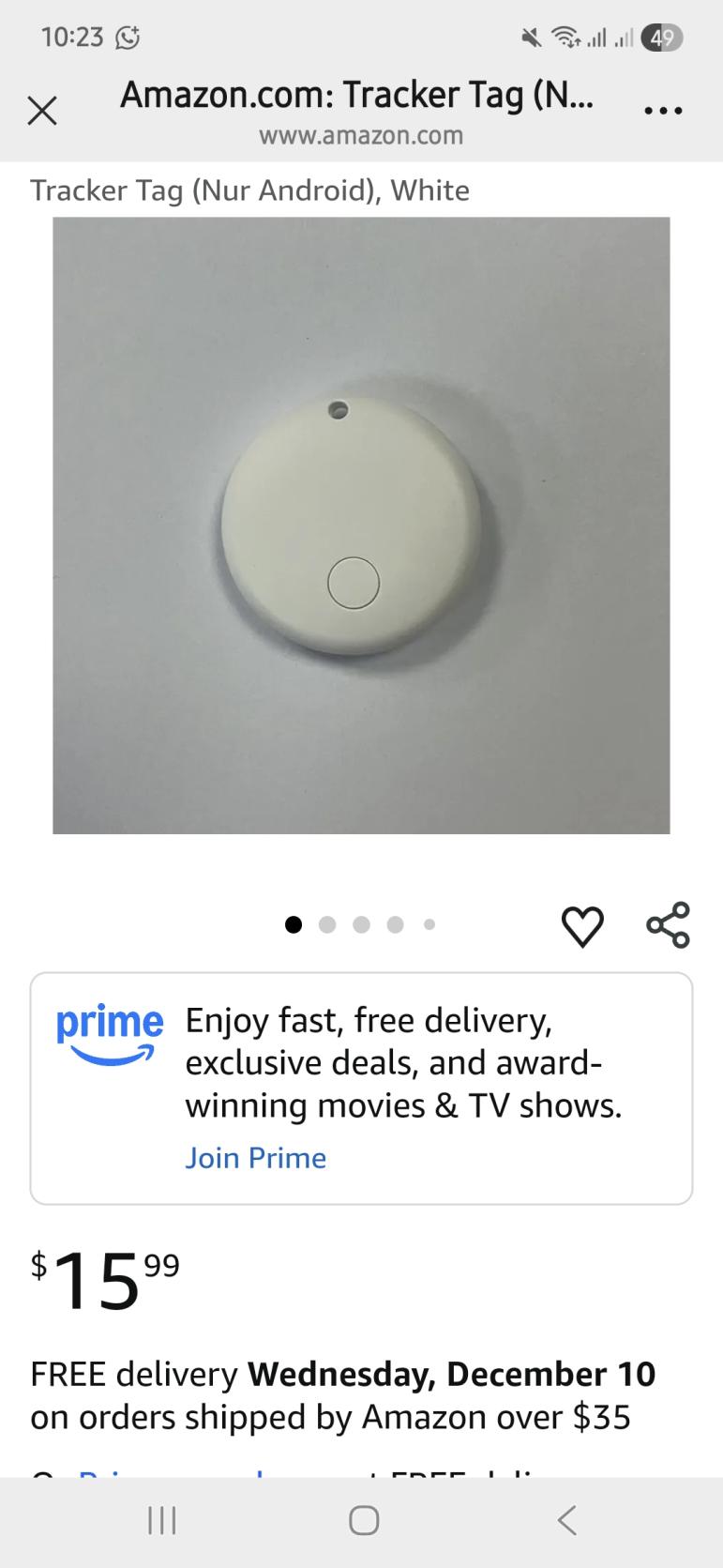
Task: Close the Amazon browser tab
Action: (x=41, y=111)
